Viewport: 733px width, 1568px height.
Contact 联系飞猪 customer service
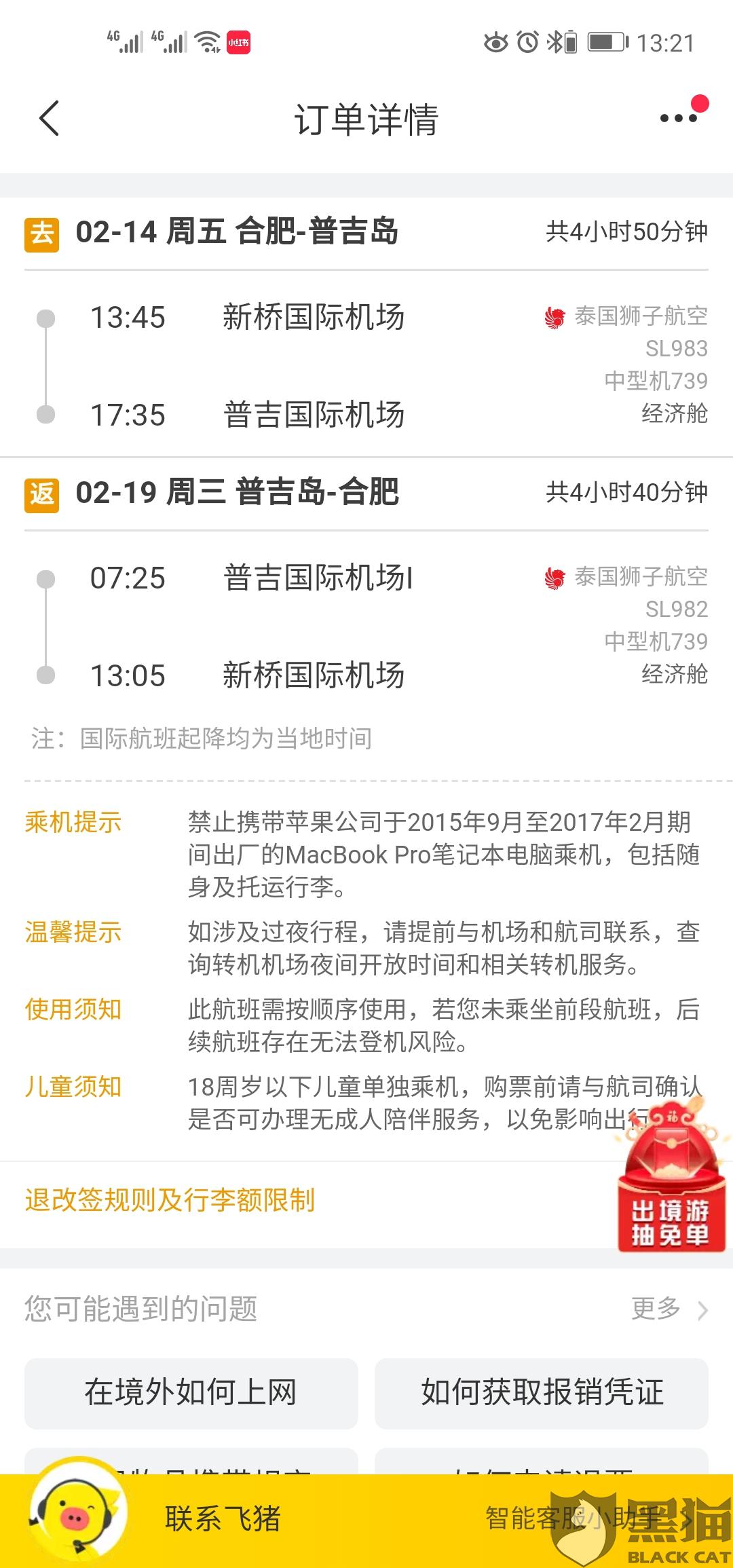coord(222,1518)
